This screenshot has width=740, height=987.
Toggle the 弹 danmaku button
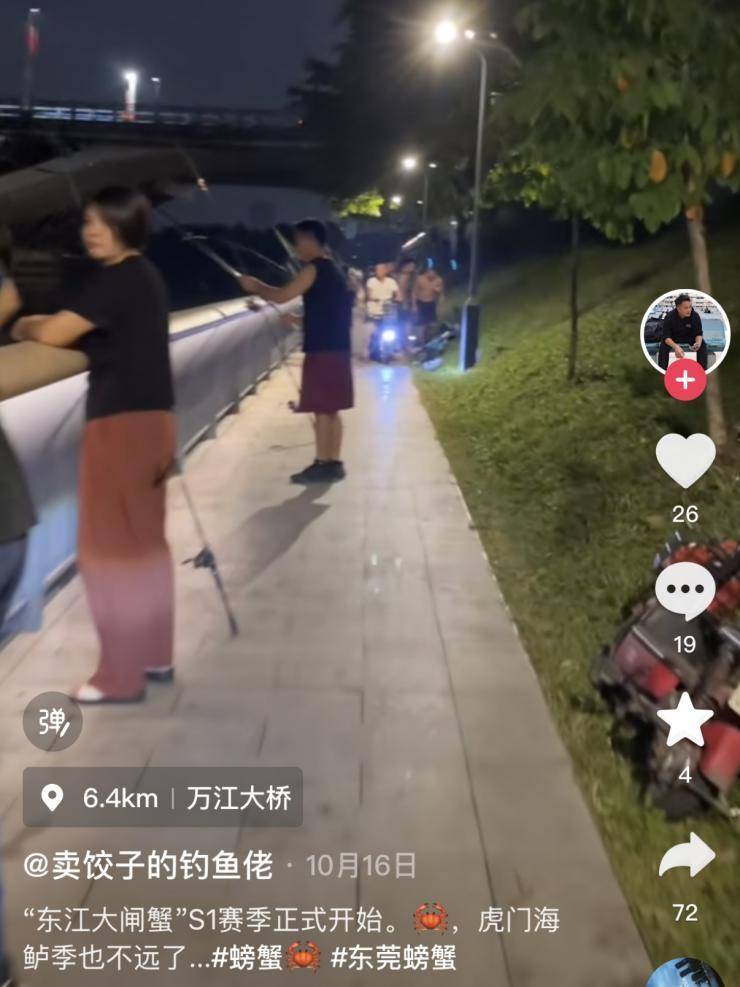52,721
